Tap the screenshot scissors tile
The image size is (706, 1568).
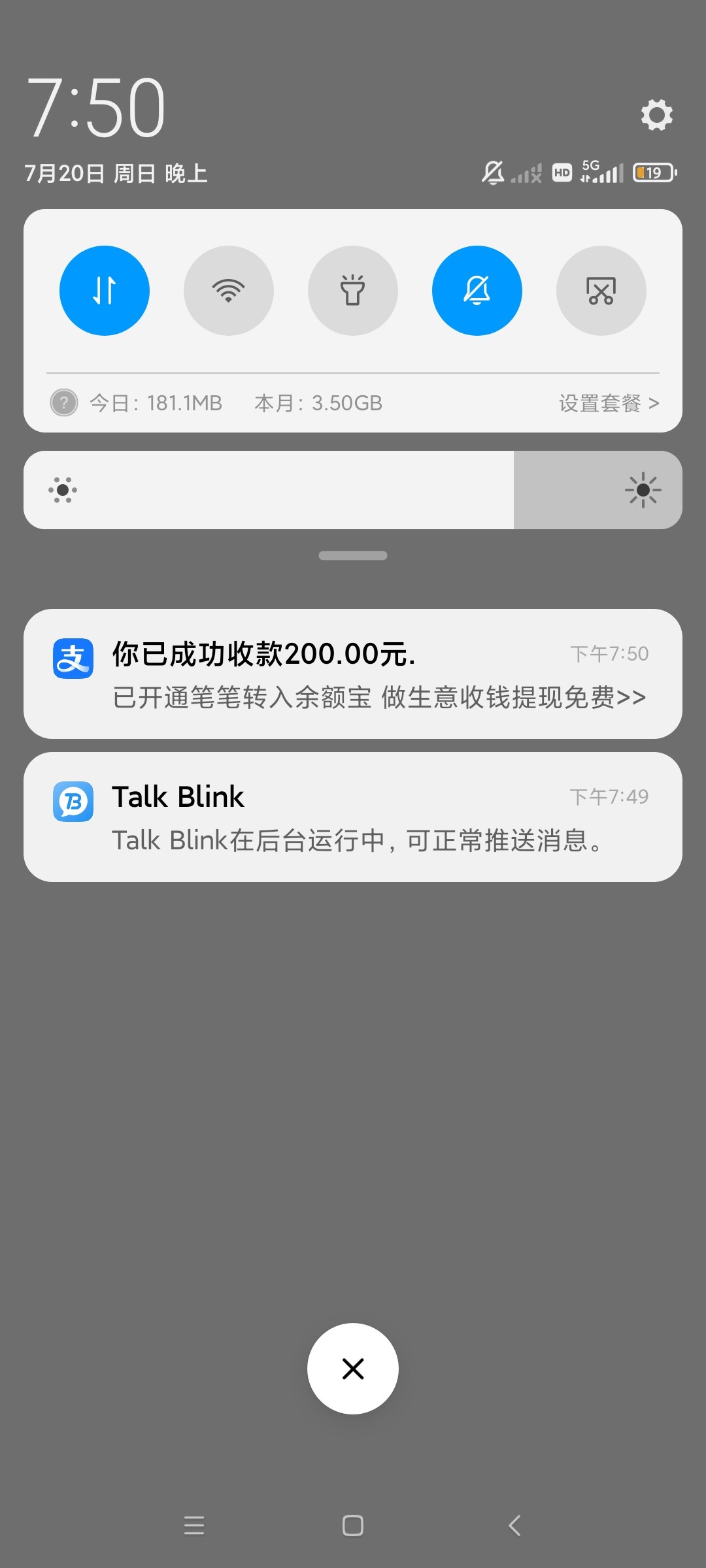coord(601,291)
